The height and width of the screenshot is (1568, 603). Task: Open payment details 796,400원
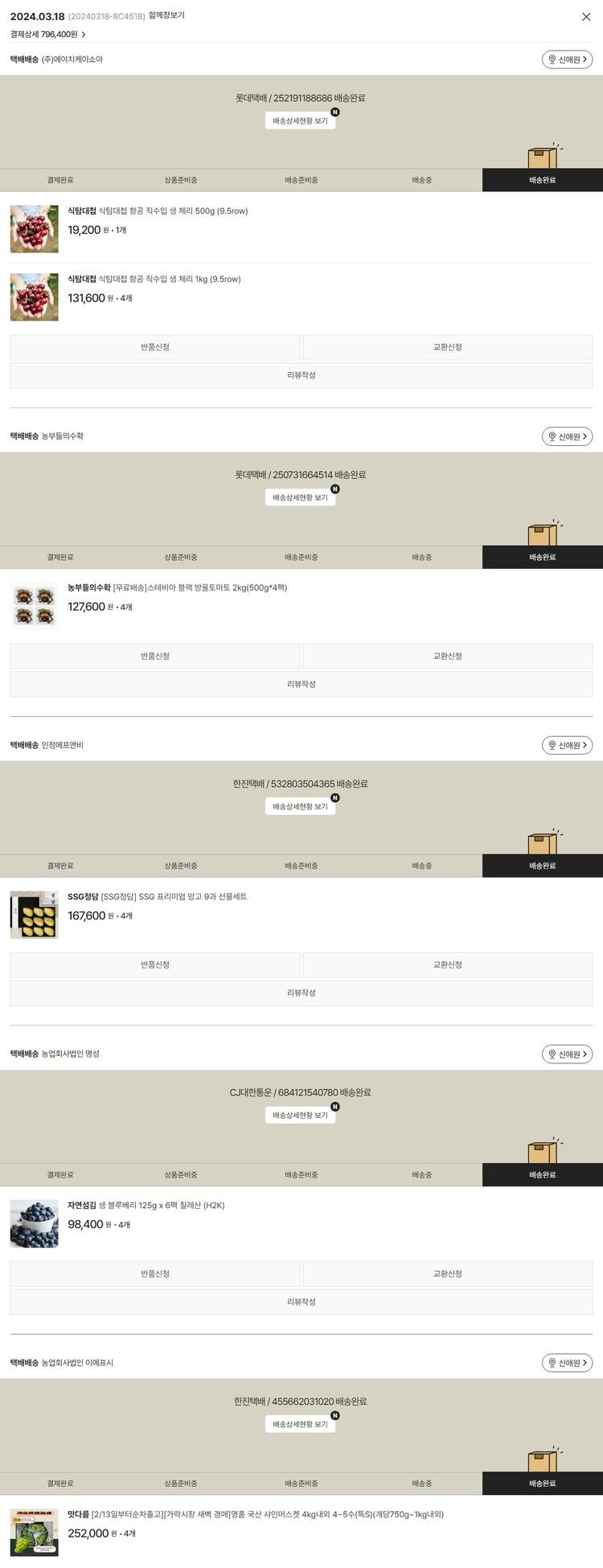(x=48, y=35)
